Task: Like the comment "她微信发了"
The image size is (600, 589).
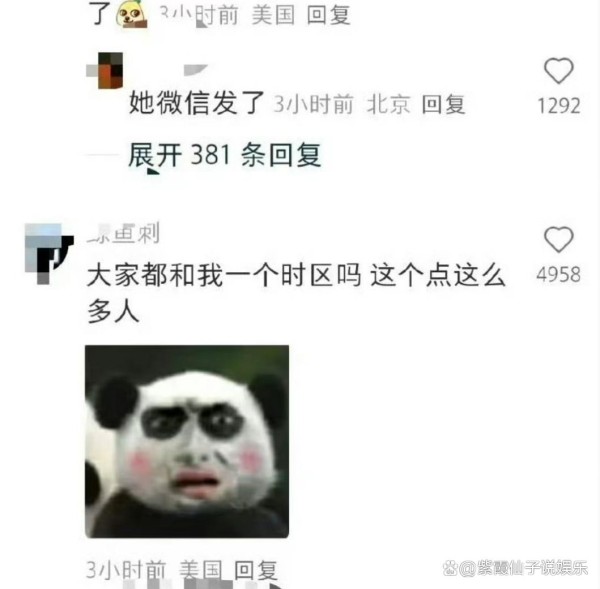Action: pos(558,71)
